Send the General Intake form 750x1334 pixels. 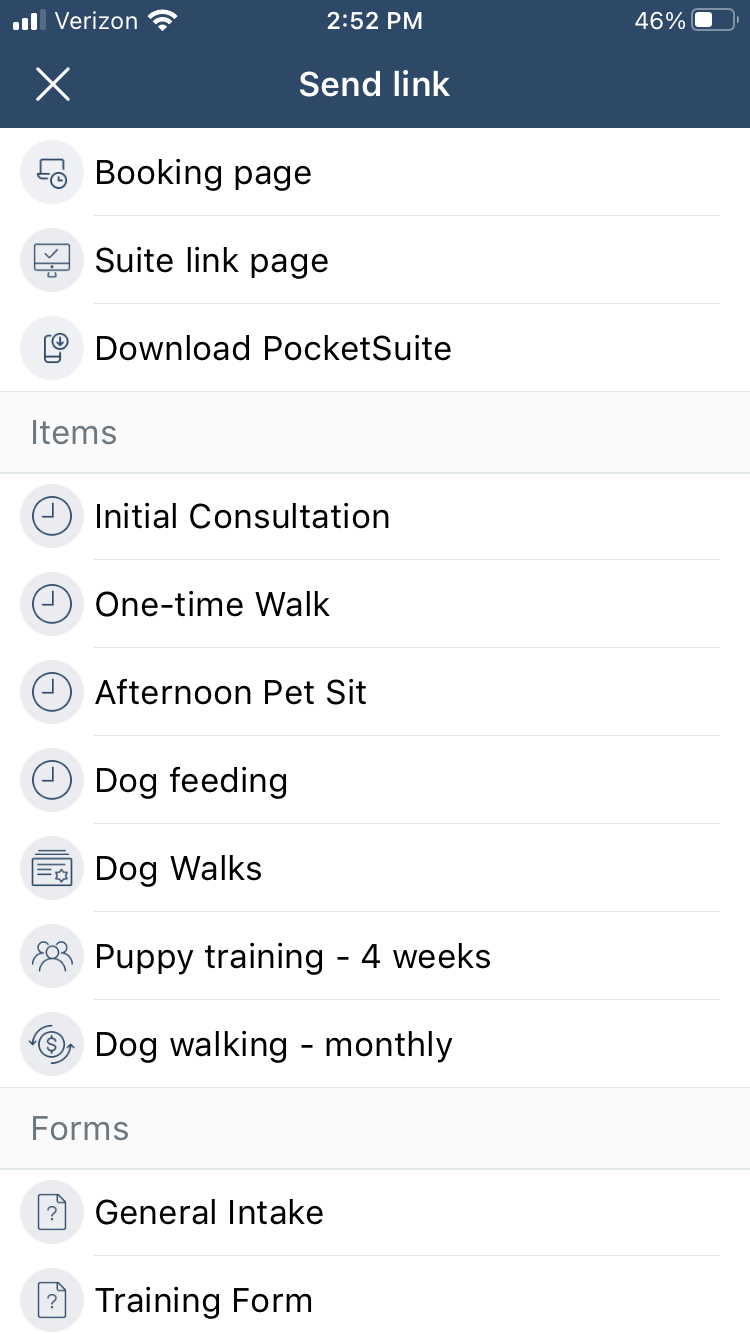click(375, 1212)
